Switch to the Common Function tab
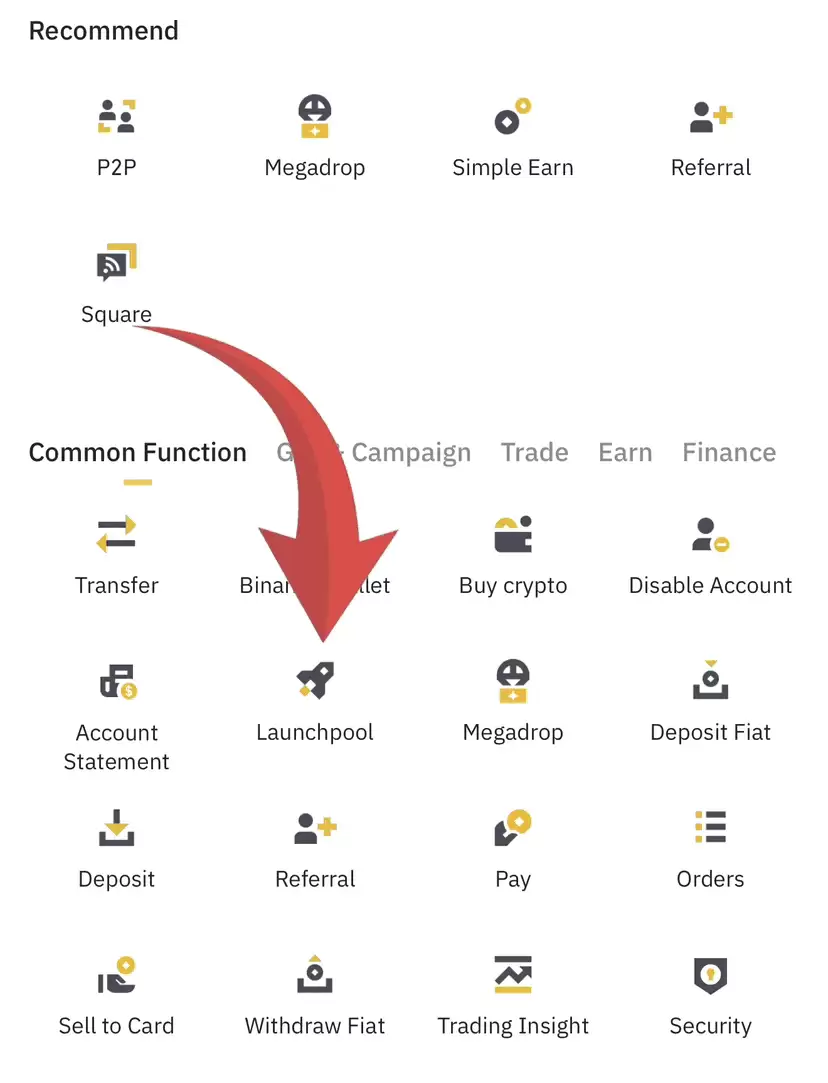This screenshot has height=1083, width=828. click(138, 452)
